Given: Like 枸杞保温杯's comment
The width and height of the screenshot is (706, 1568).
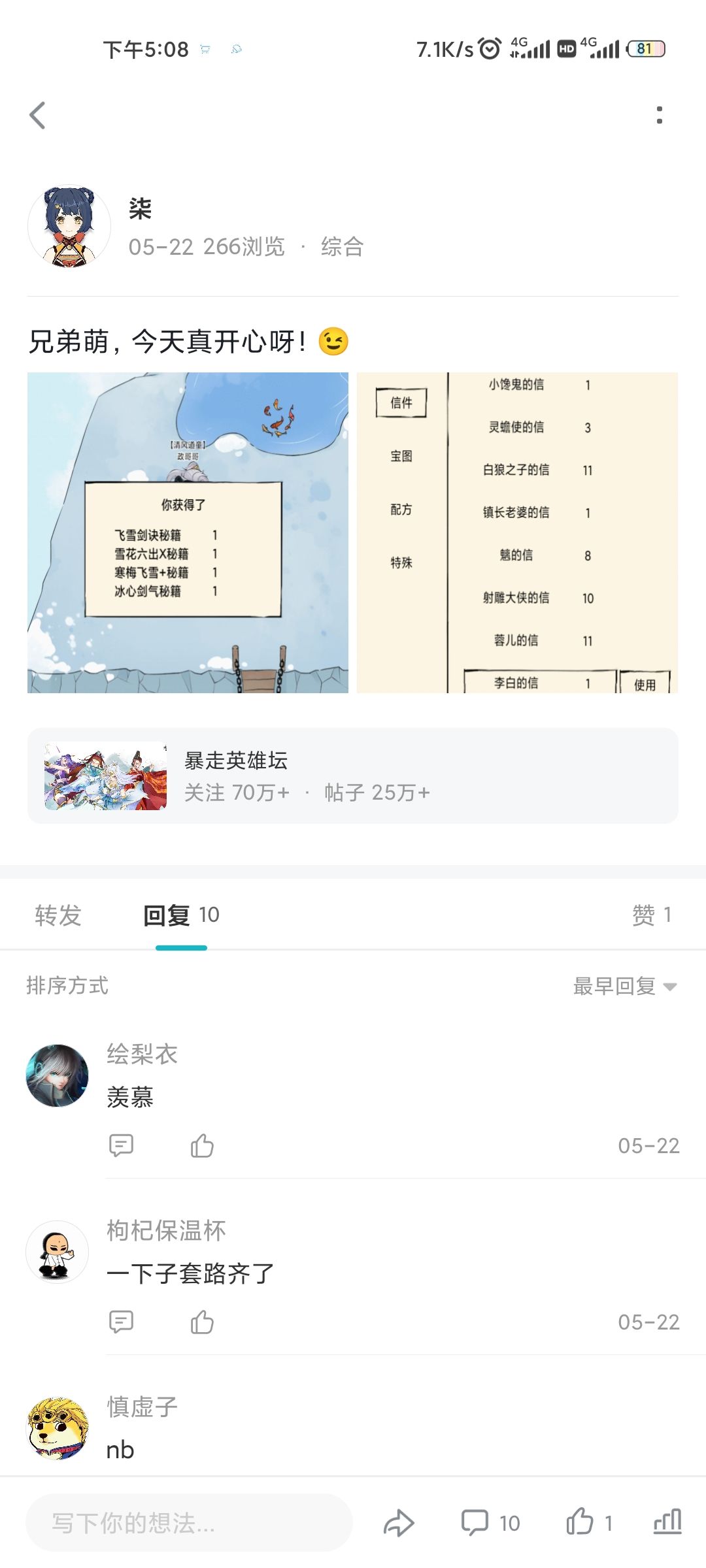Looking at the screenshot, I should [202, 1322].
